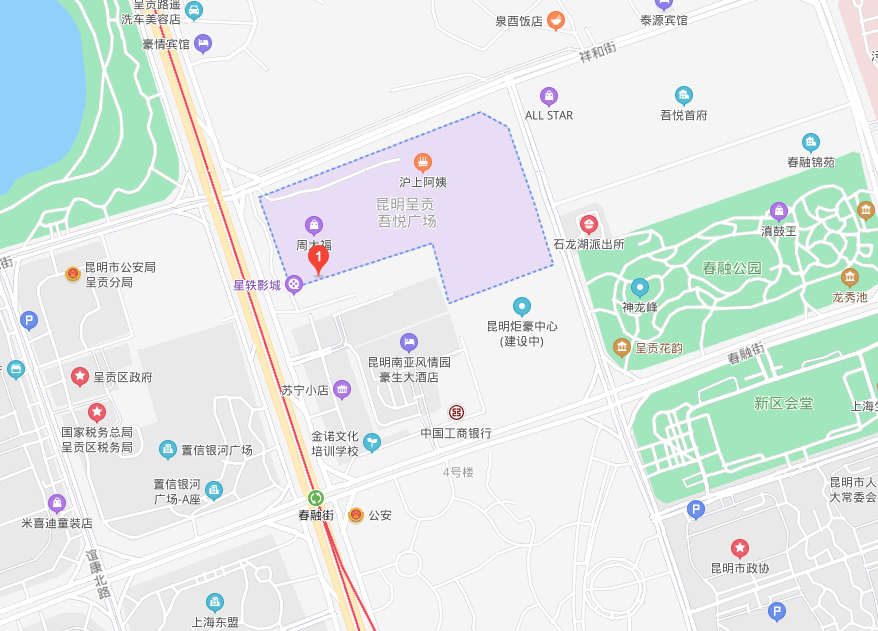Select the 石龙湖派出所 police station marker
Viewport: 878px width, 631px height.
point(588,223)
